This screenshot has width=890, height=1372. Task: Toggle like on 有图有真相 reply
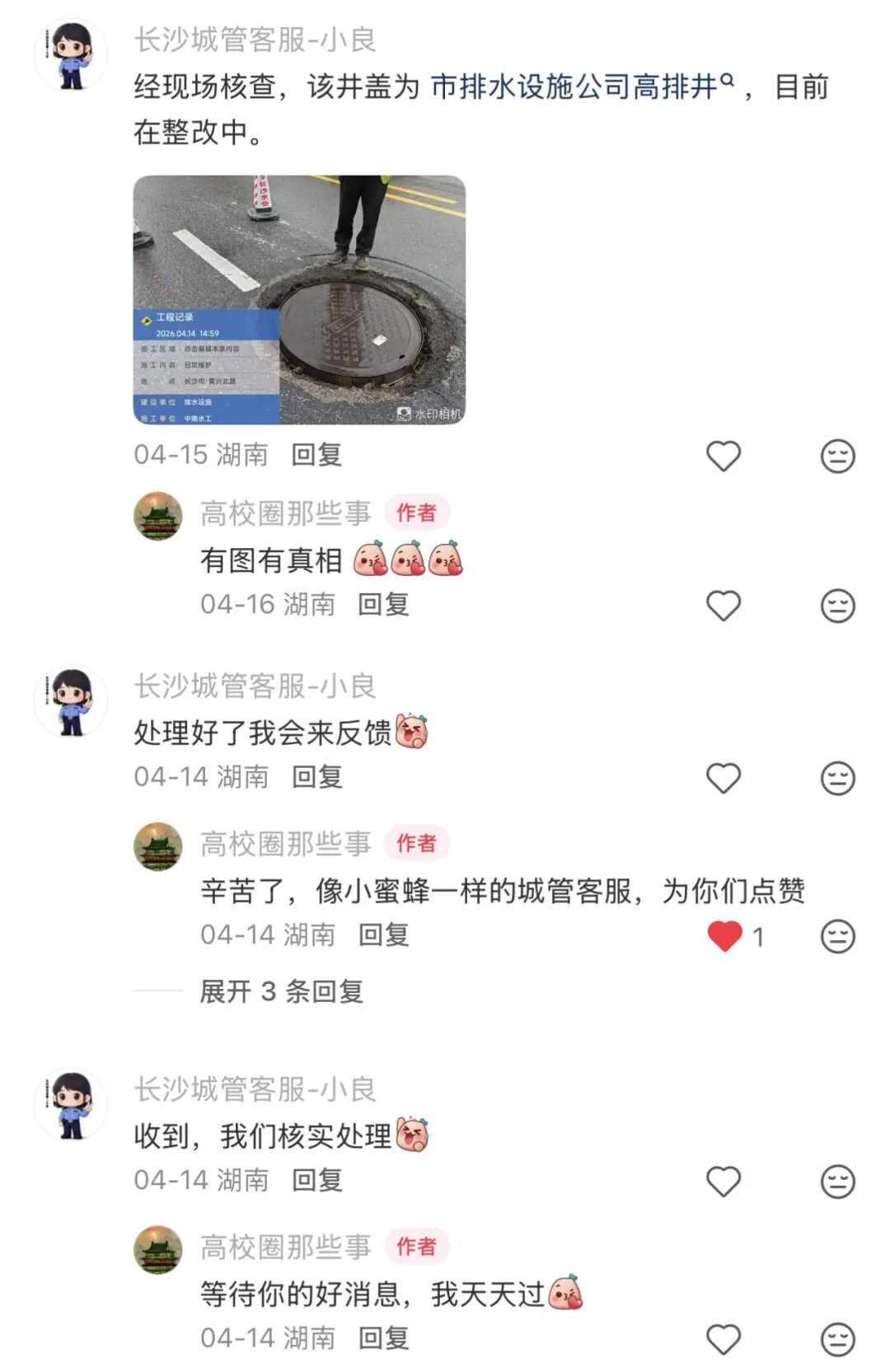point(724,606)
